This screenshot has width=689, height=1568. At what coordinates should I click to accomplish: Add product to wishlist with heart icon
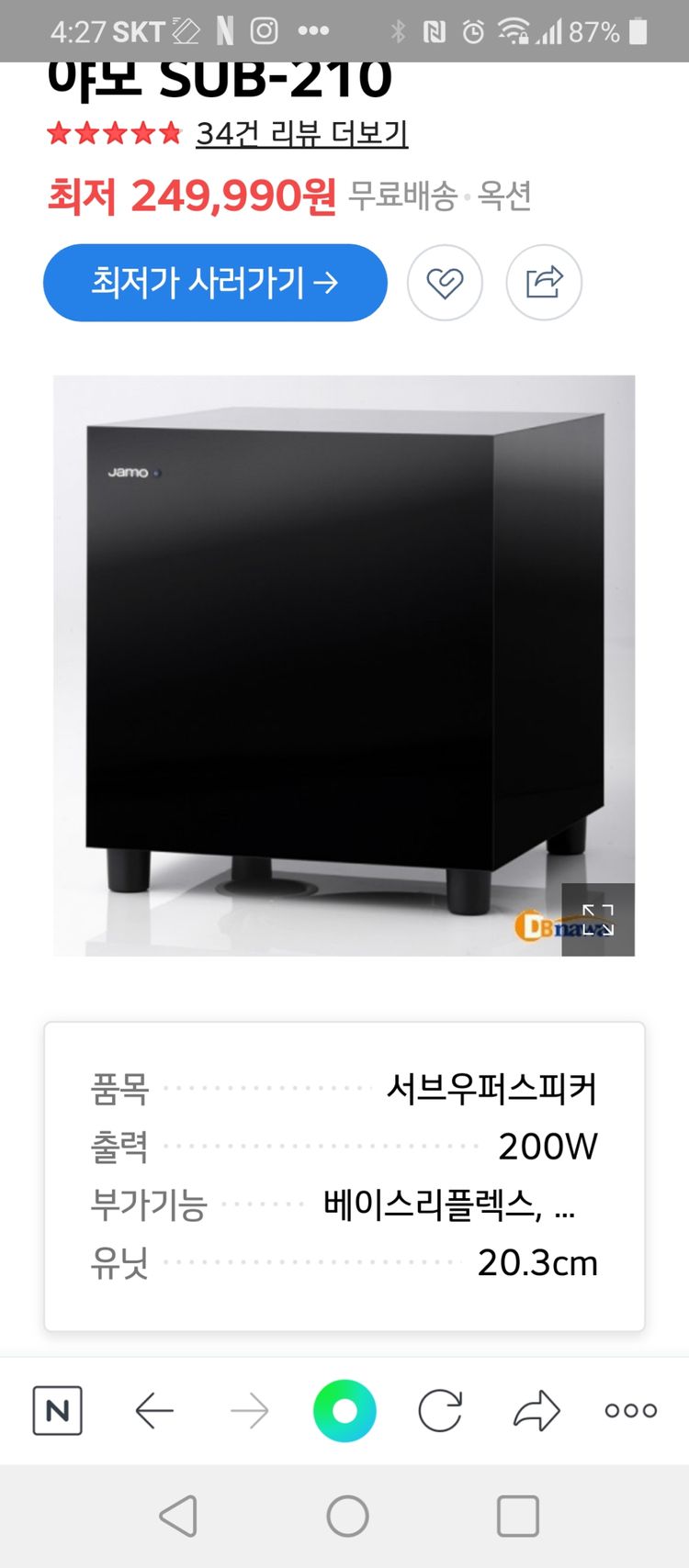445,283
